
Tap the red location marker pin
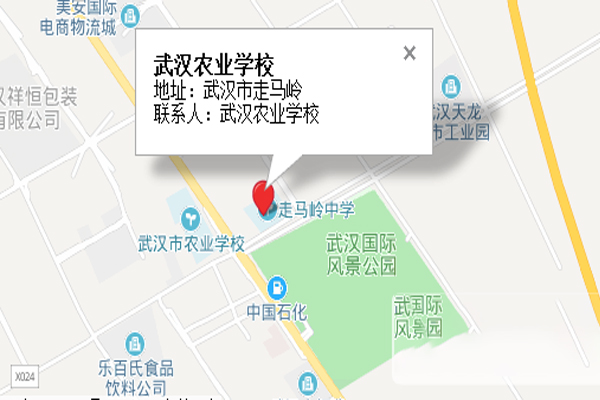(263, 195)
